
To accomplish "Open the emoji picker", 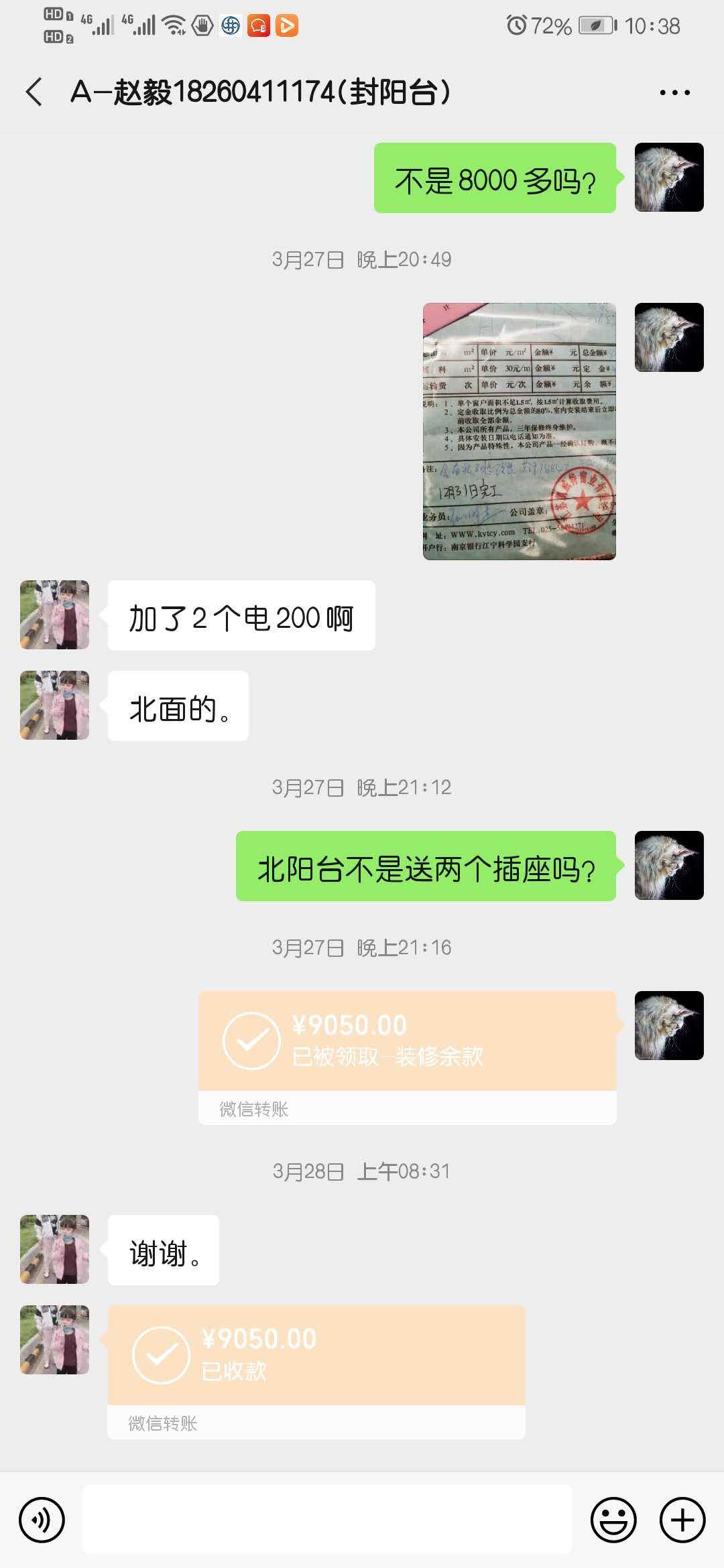I will point(613,1520).
